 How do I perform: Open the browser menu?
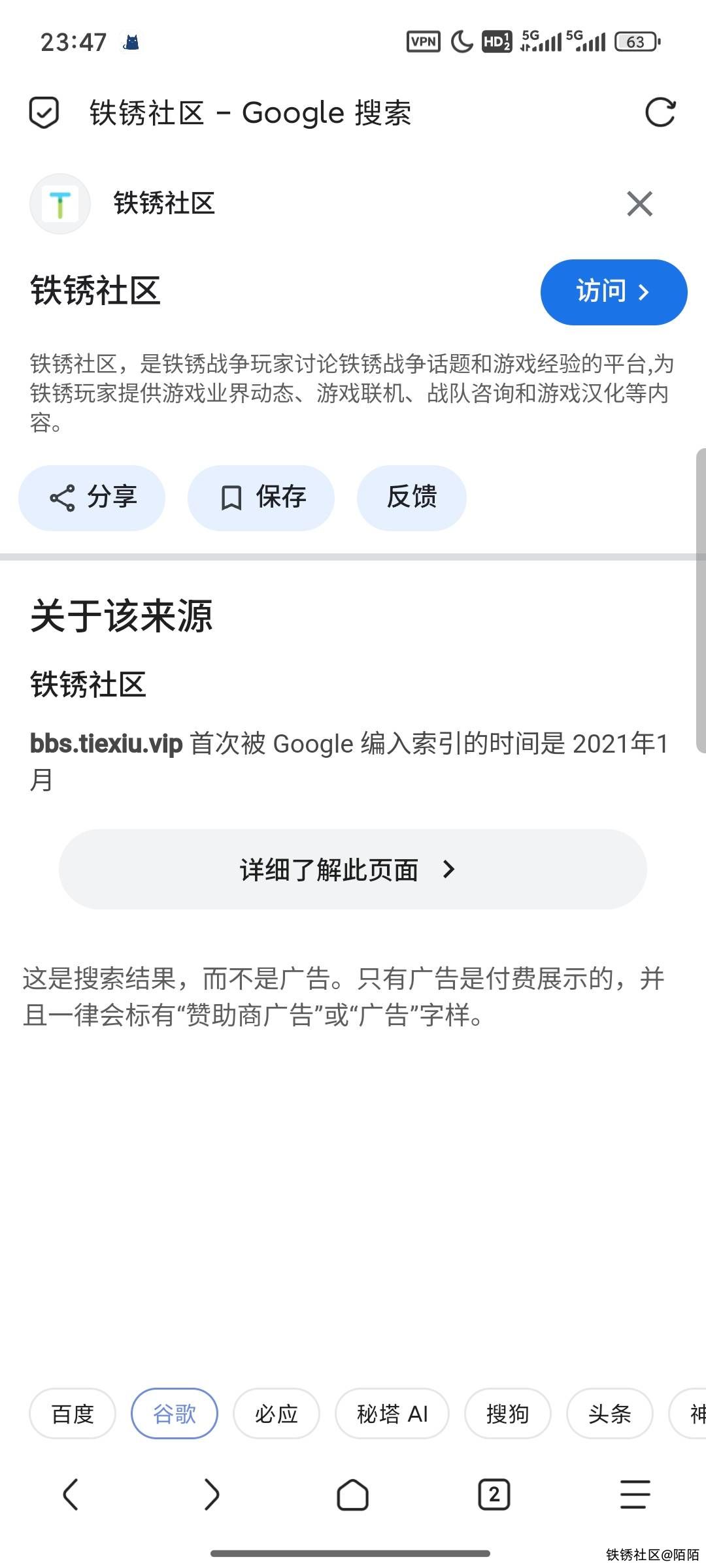point(635,1495)
